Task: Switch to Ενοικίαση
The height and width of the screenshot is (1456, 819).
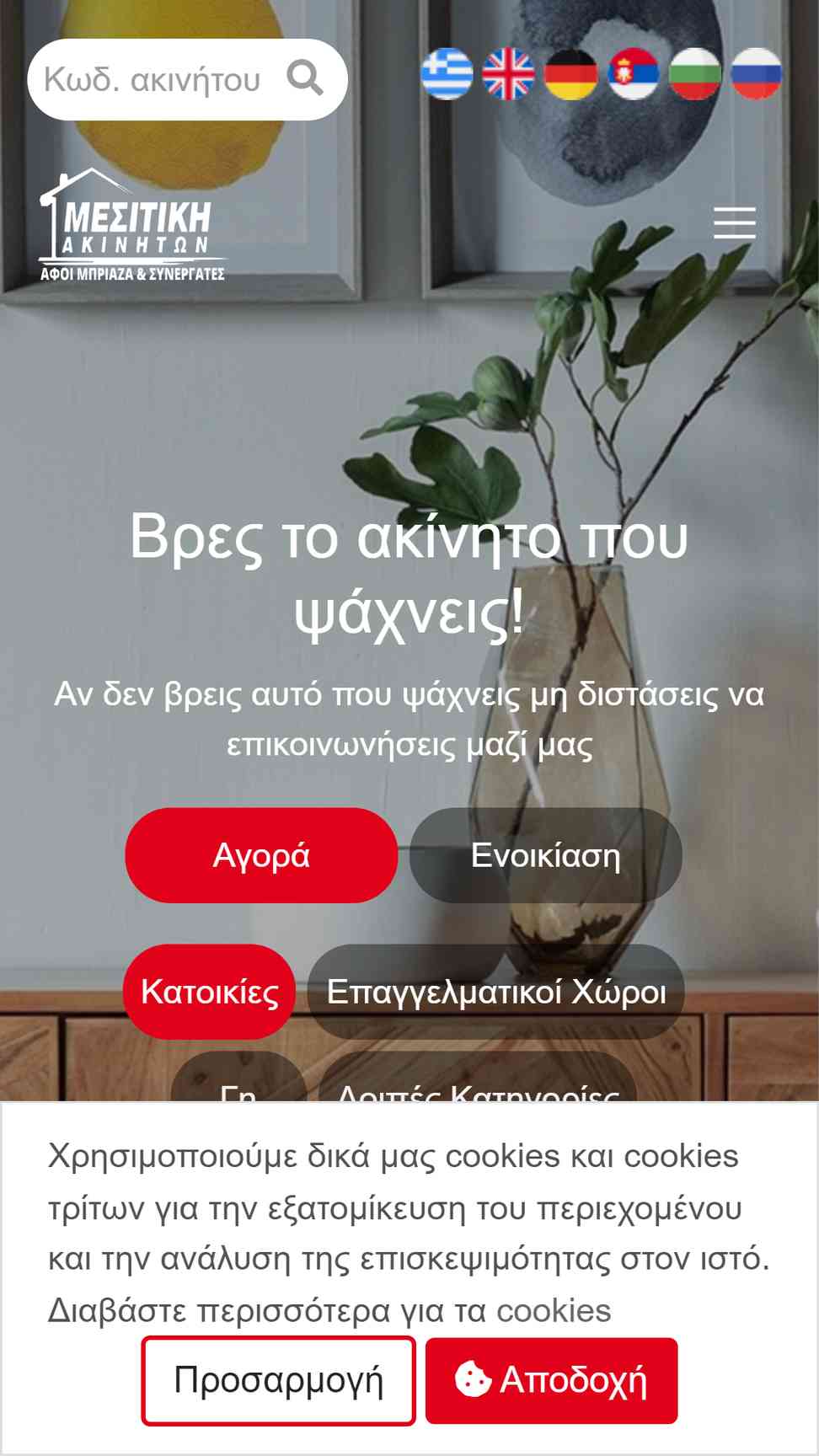Action: 545,855
